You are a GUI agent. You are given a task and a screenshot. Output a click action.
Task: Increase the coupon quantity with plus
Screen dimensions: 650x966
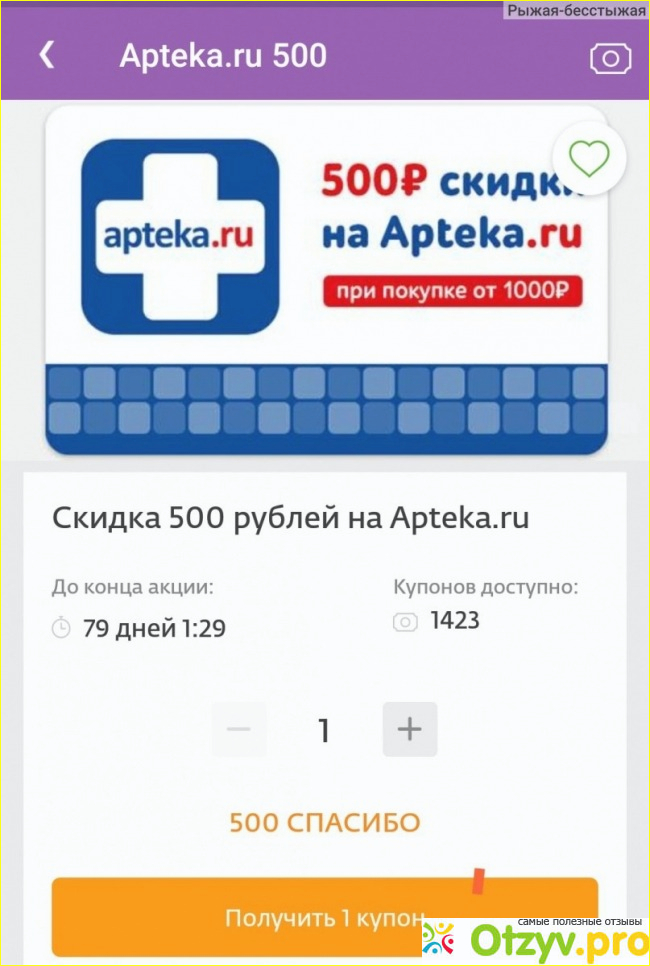pos(409,729)
